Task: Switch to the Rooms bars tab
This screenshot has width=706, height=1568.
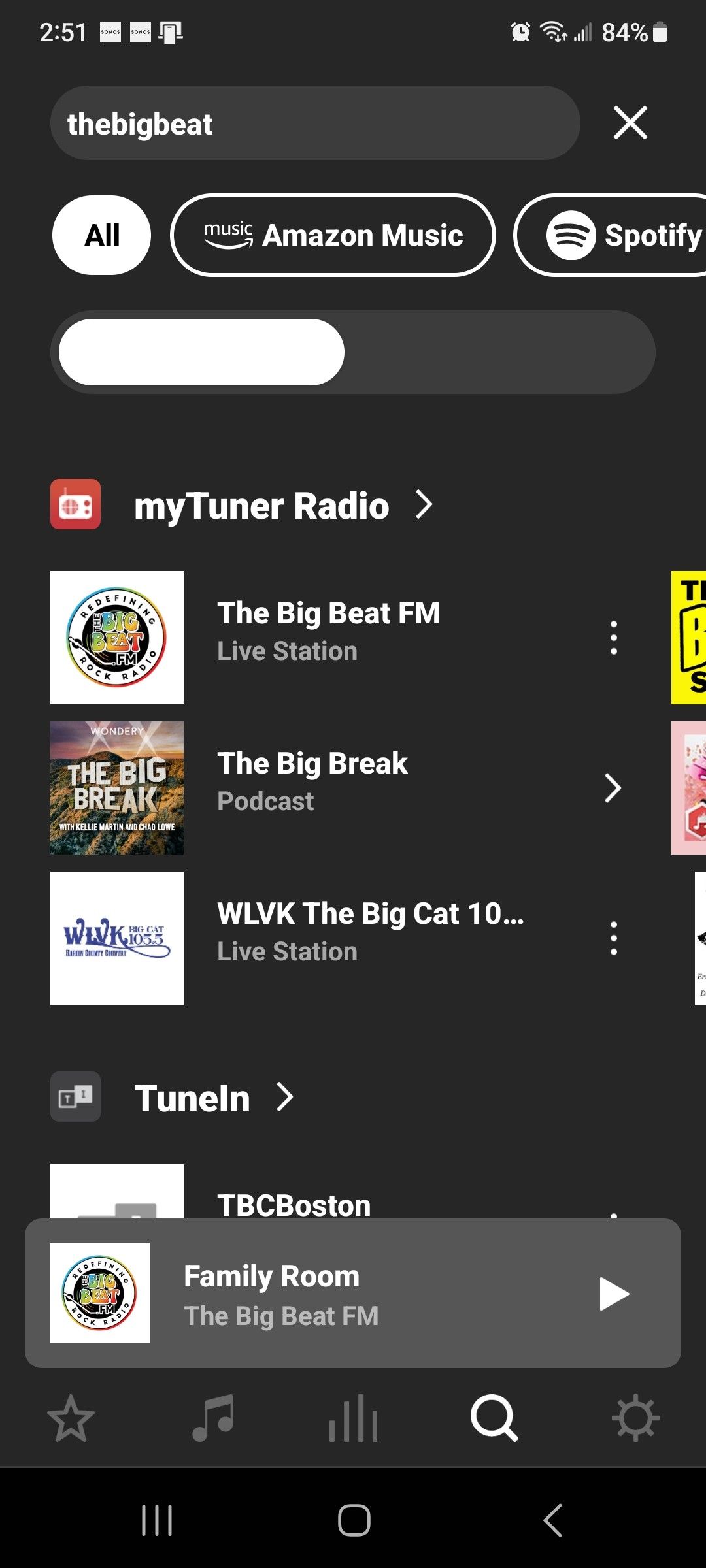Action: (353, 1418)
